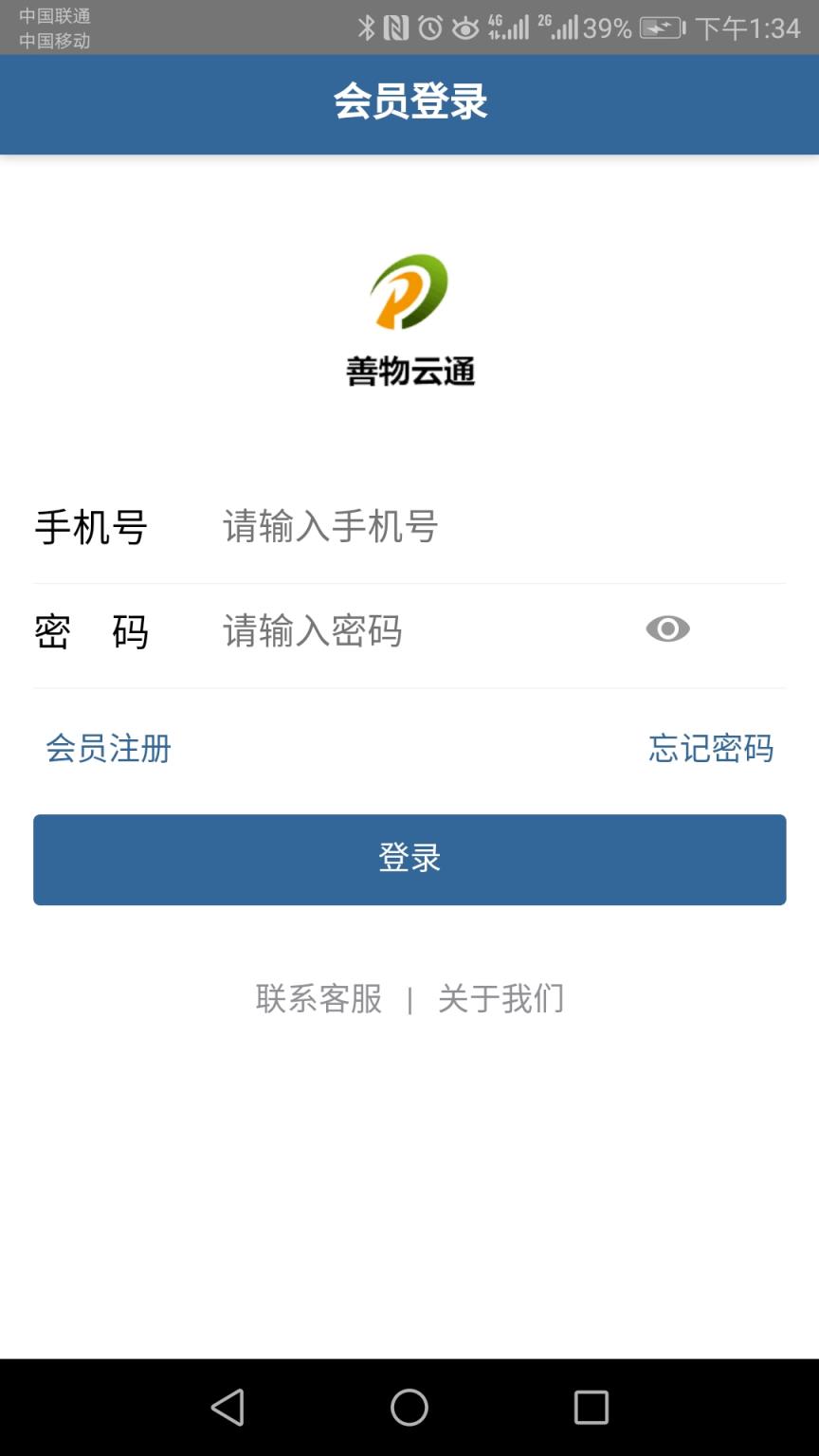Toggle password visibility with the eye icon

point(667,628)
